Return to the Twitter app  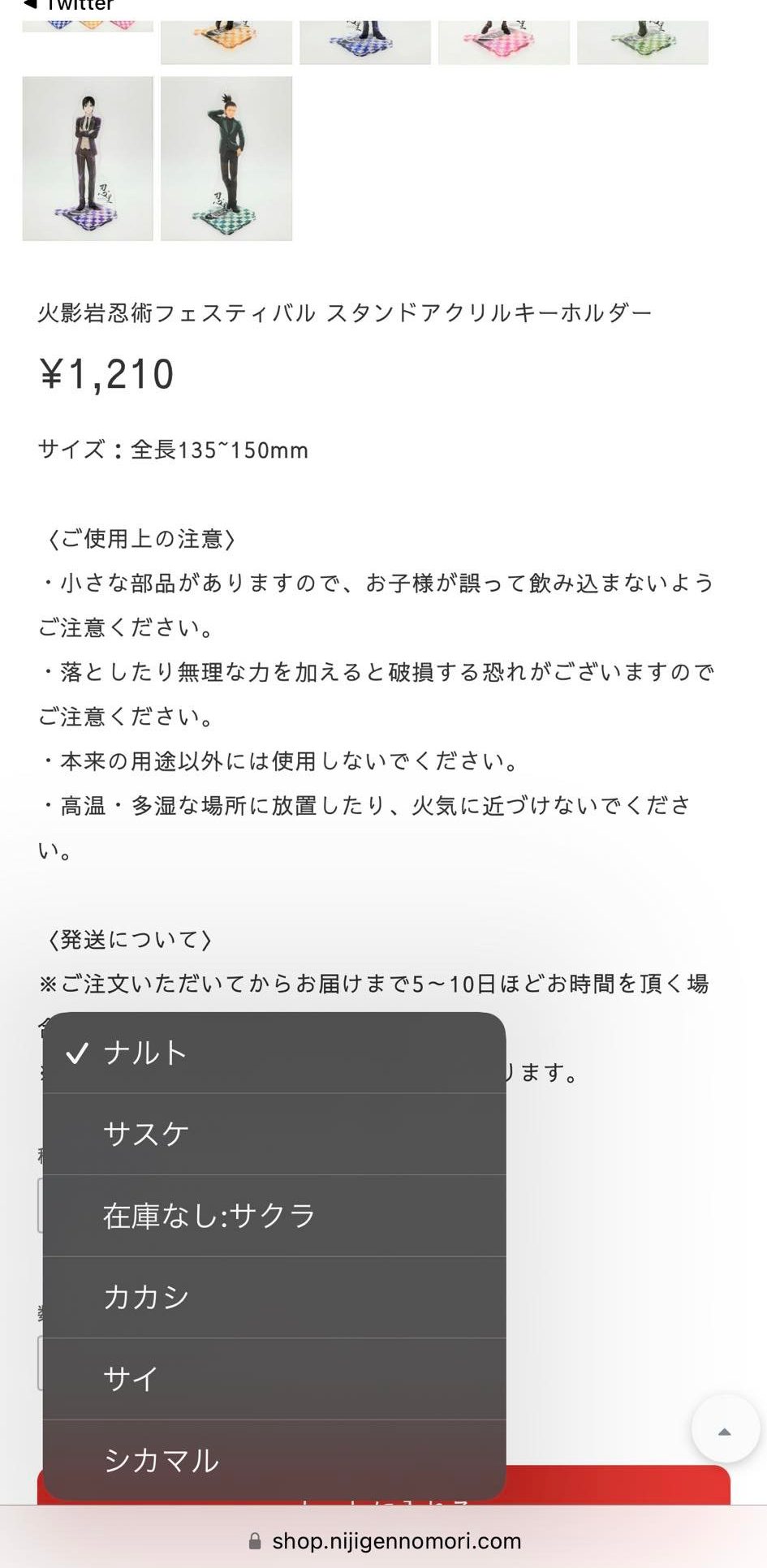(69, 6)
